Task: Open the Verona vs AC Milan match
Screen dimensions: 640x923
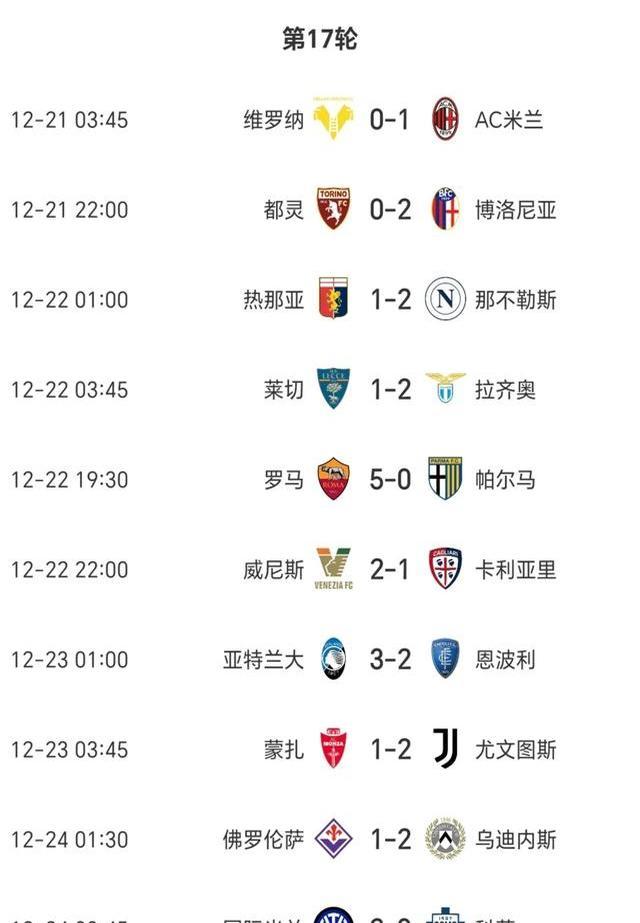Action: (x=389, y=120)
